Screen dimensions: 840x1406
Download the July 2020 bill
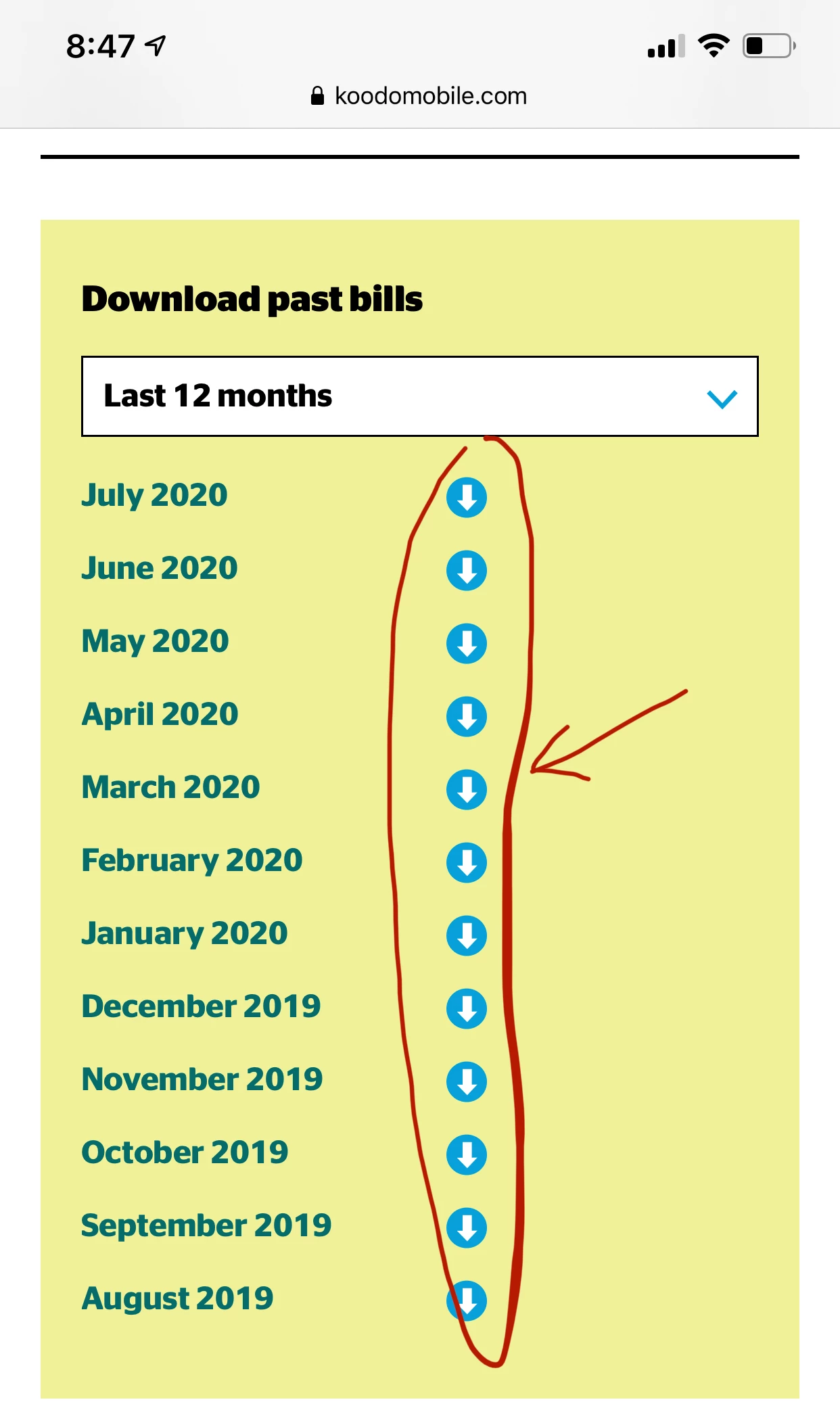(467, 498)
